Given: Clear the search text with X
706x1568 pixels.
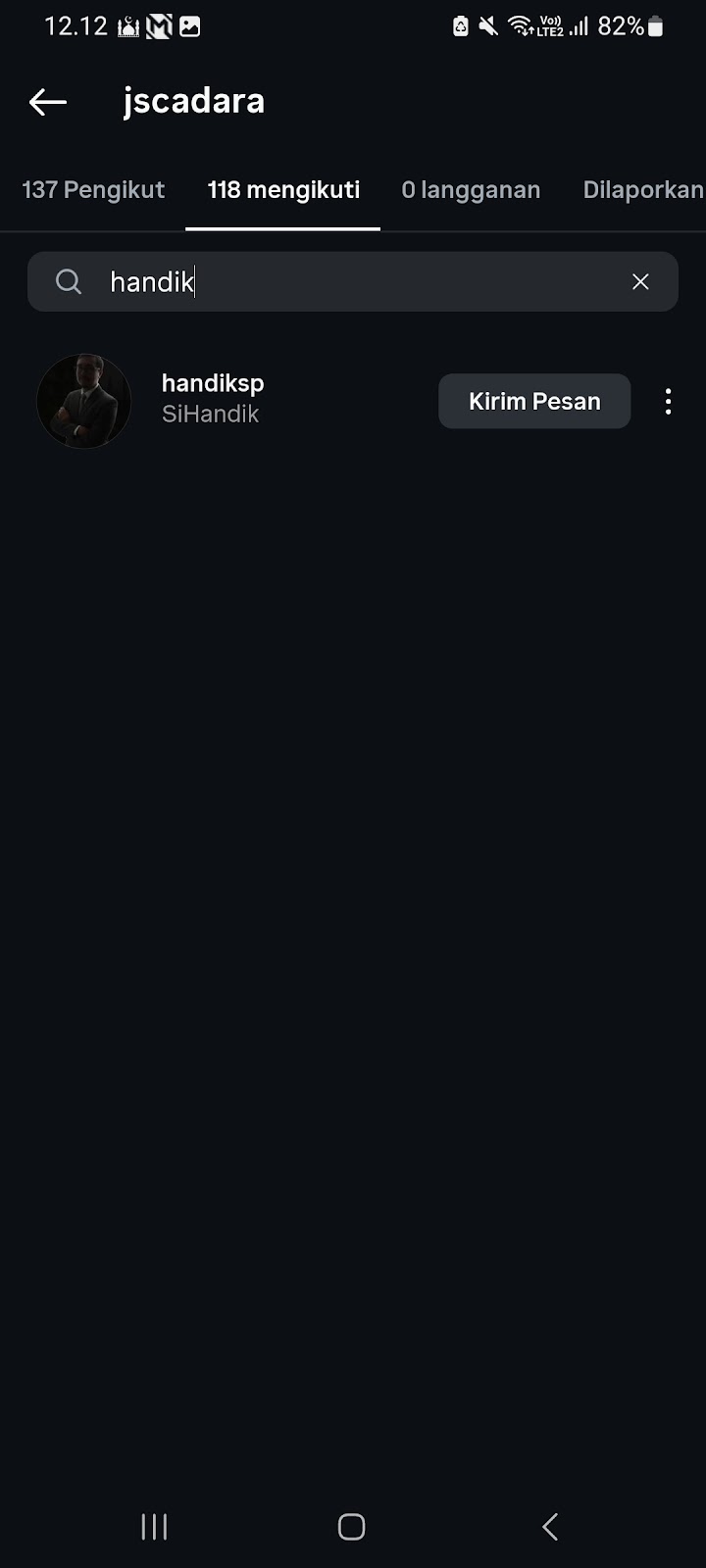Looking at the screenshot, I should pos(640,282).
